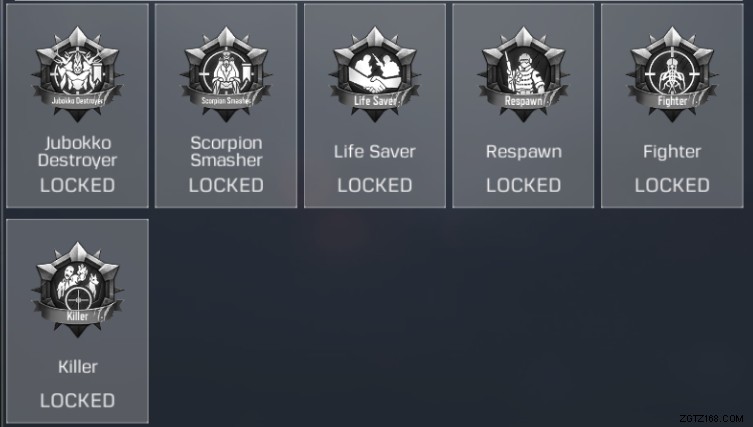Open the Jubokko Destroyer medal card
This screenshot has width=753, height=427.
77,106
